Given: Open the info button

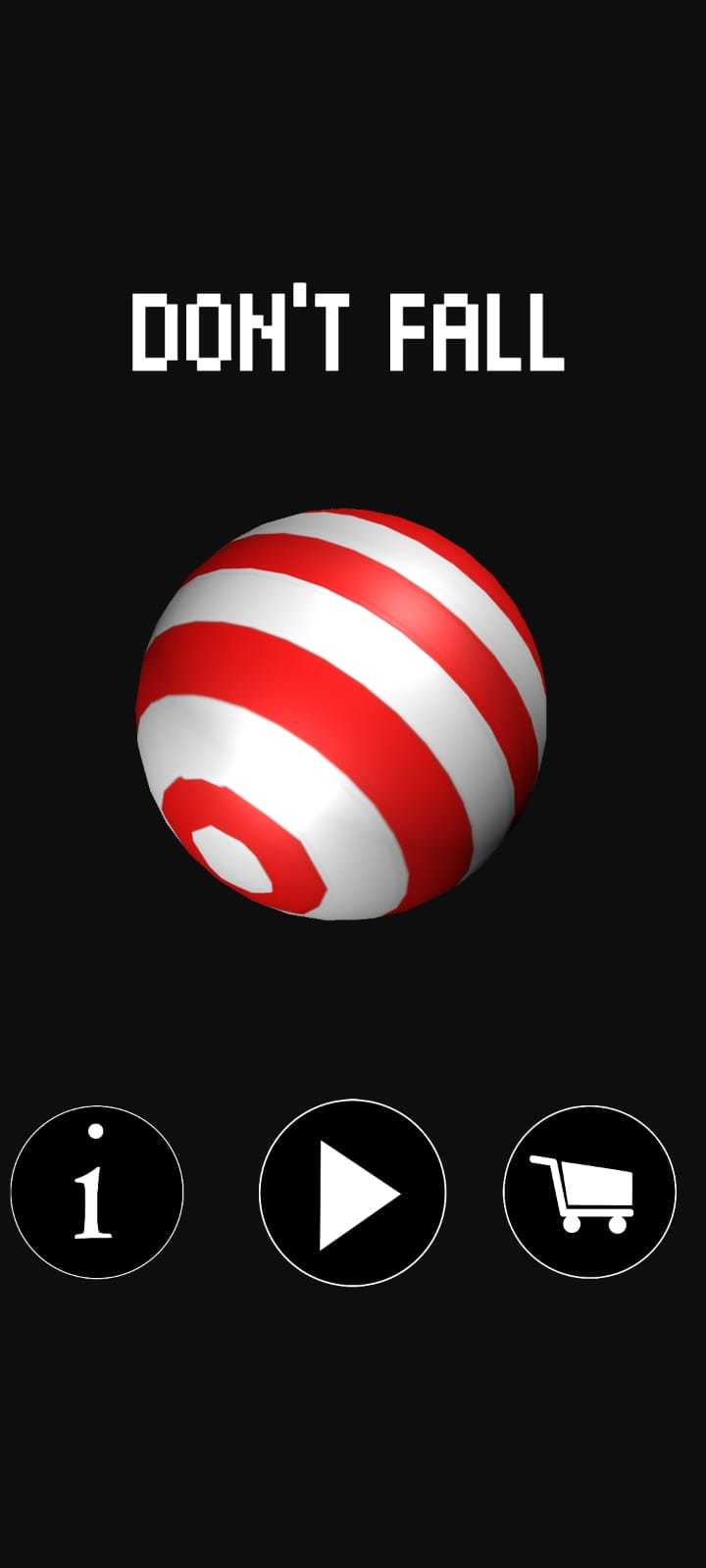Looking at the screenshot, I should (96, 1192).
